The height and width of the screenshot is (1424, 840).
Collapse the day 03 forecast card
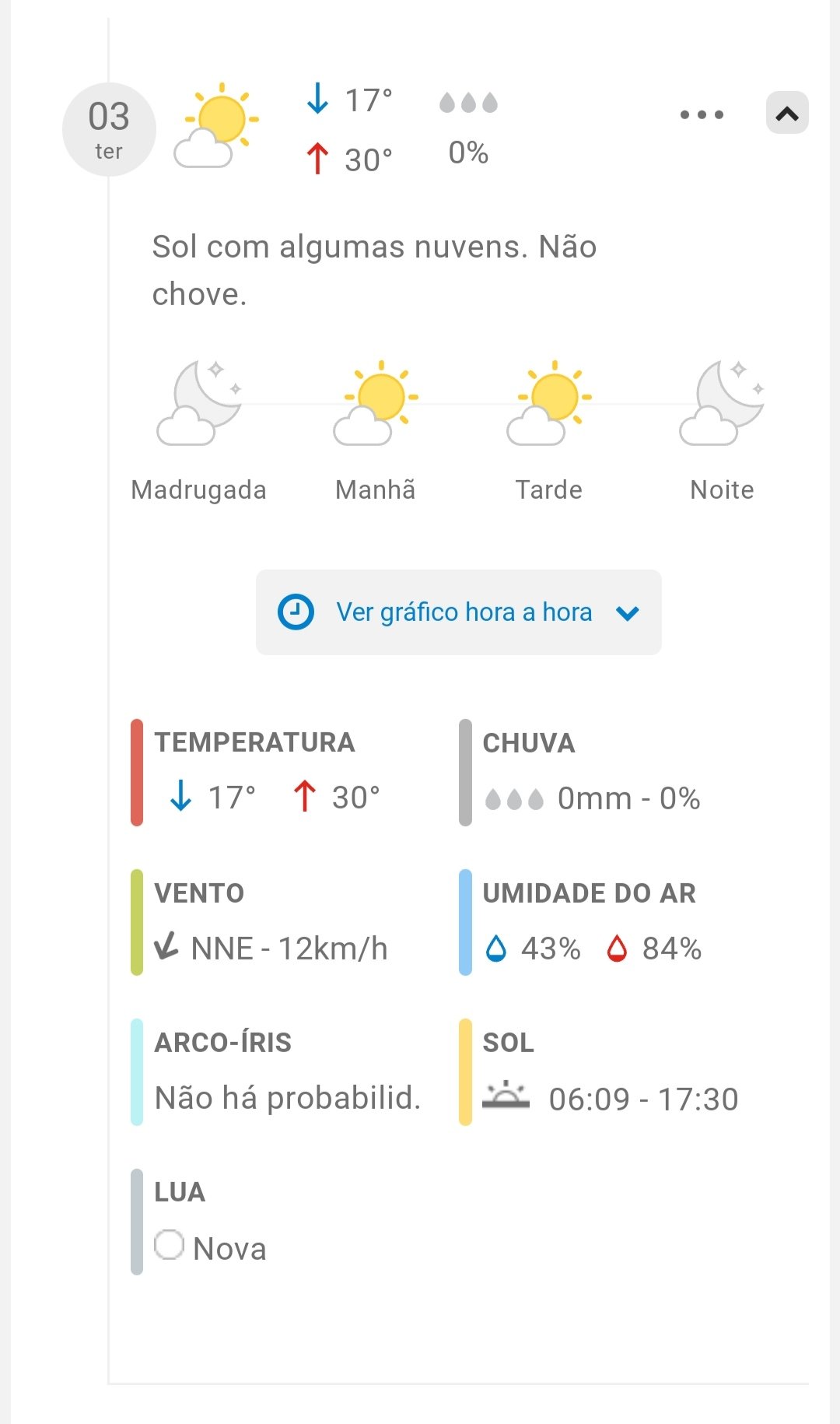click(x=786, y=114)
